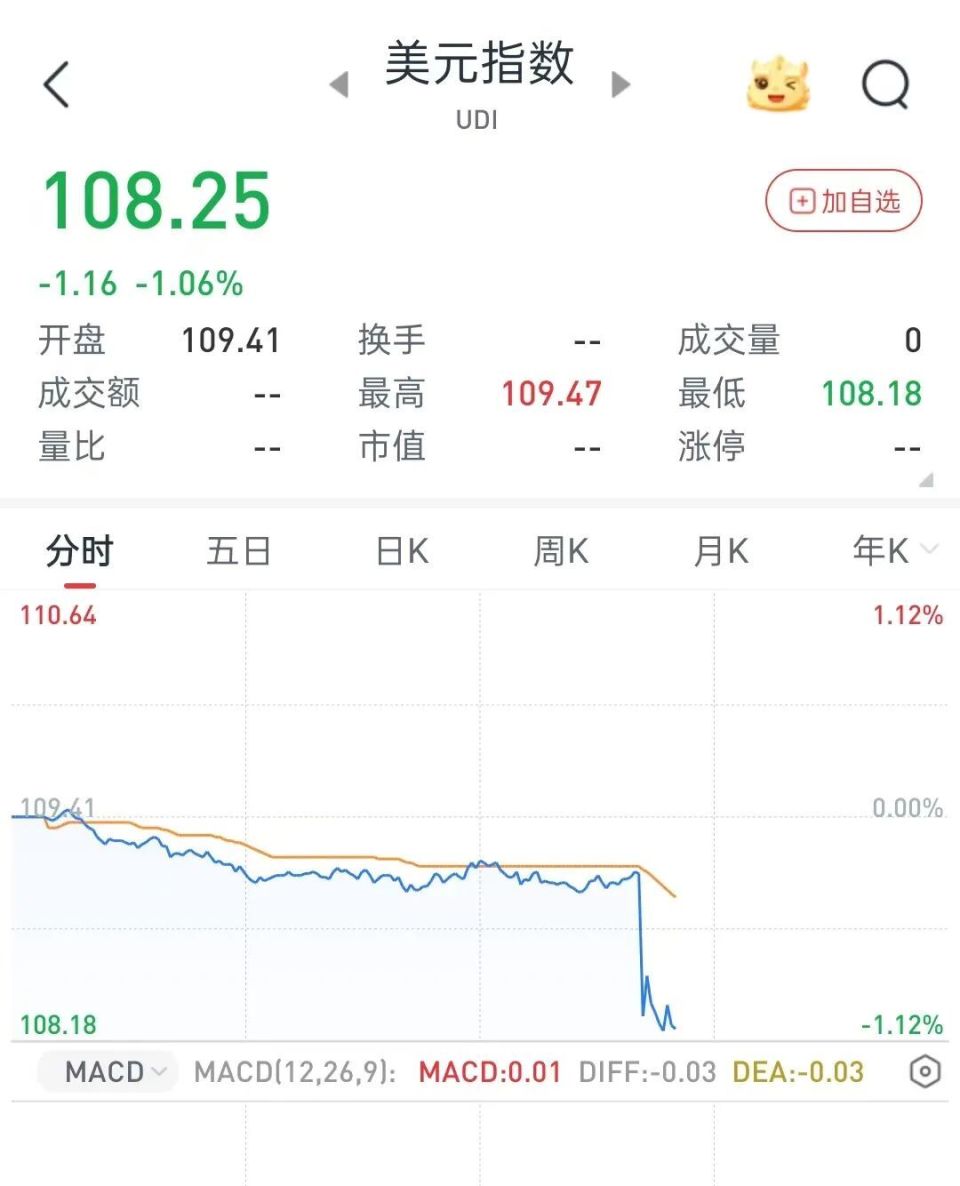Image resolution: width=960 pixels, height=1186 pixels.
Task: Open the 五日 five-day chart tab
Action: point(240,551)
